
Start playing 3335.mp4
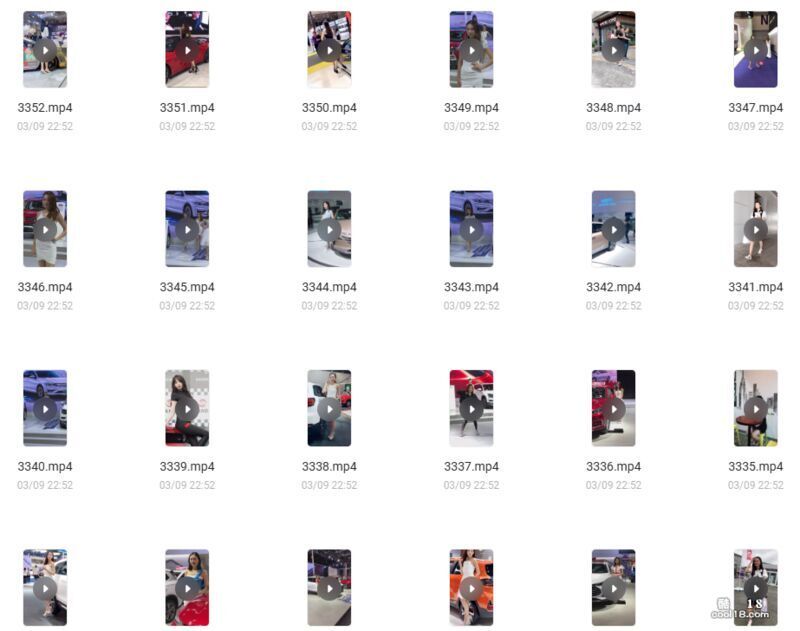[755, 408]
